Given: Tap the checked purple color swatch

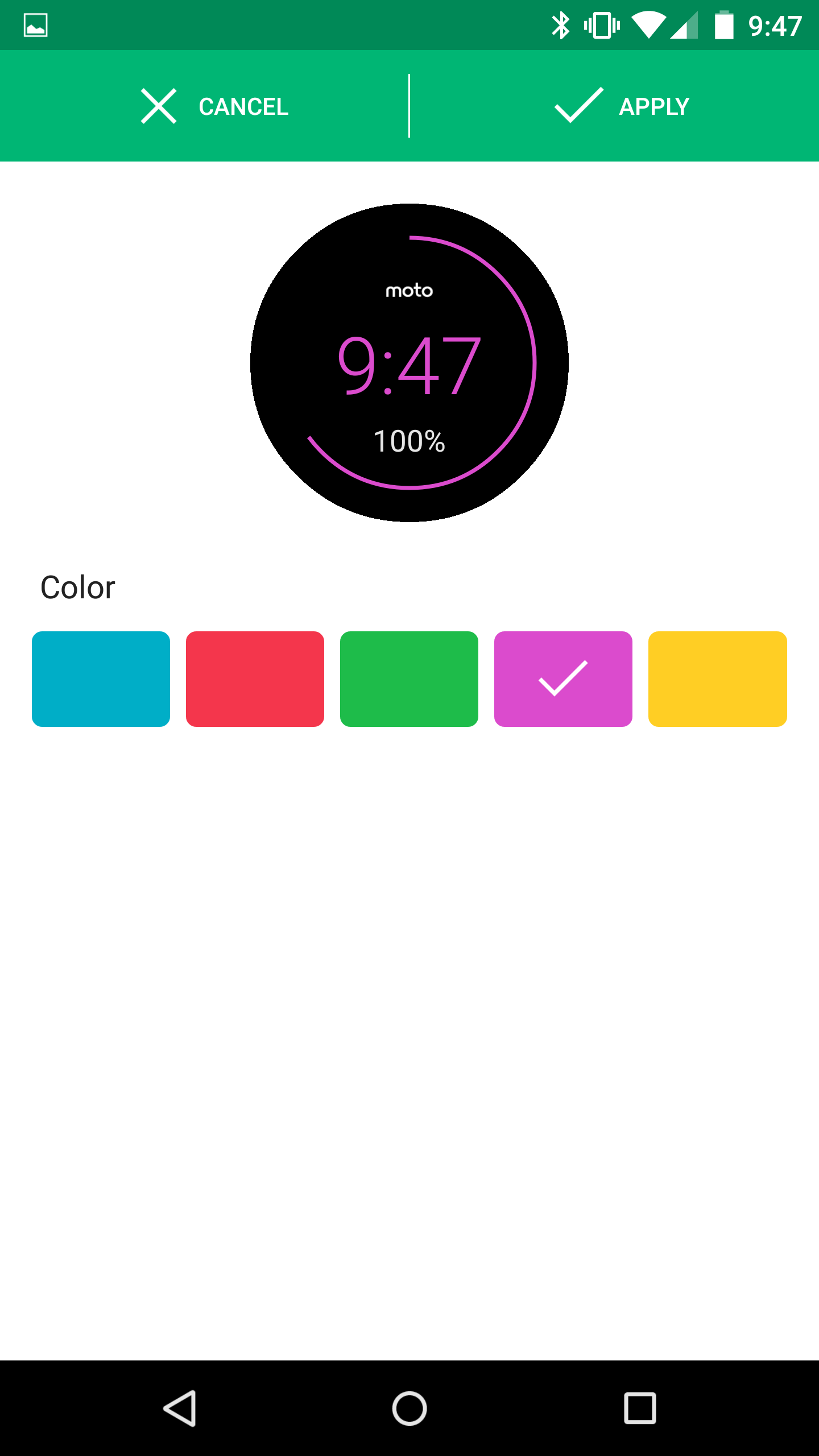Looking at the screenshot, I should tap(563, 679).
